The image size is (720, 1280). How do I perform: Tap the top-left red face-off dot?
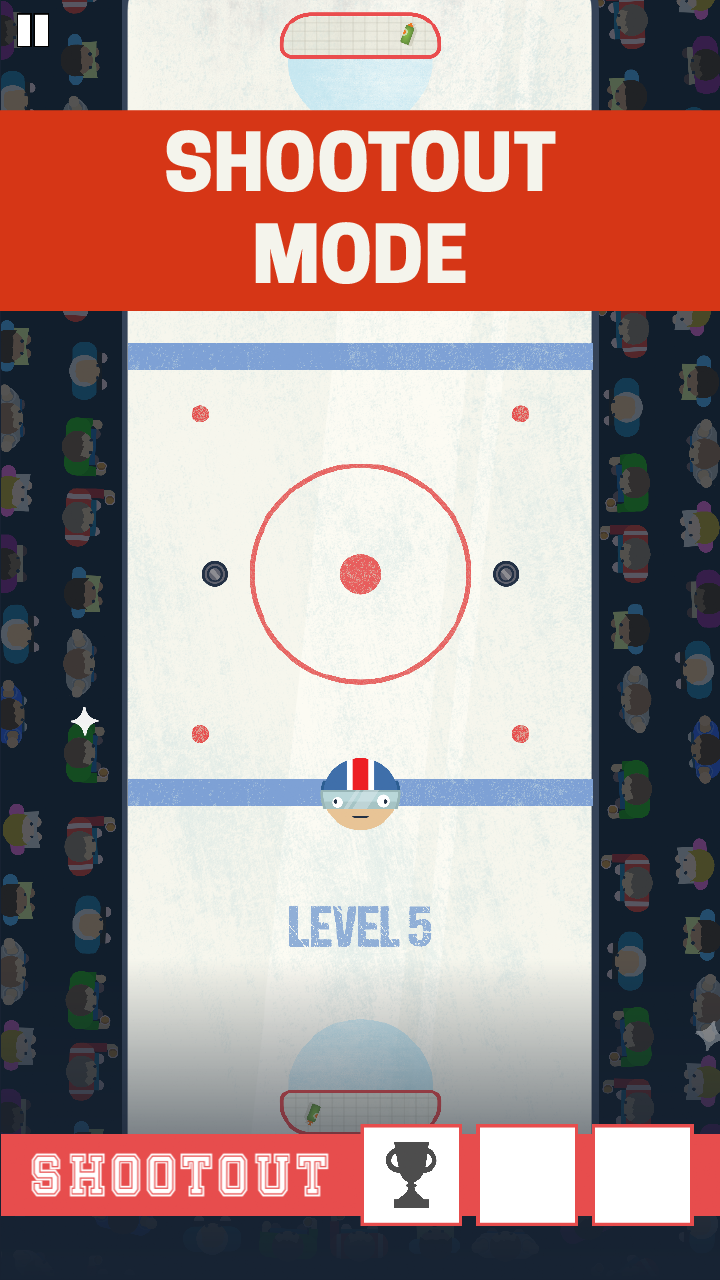pos(200,413)
